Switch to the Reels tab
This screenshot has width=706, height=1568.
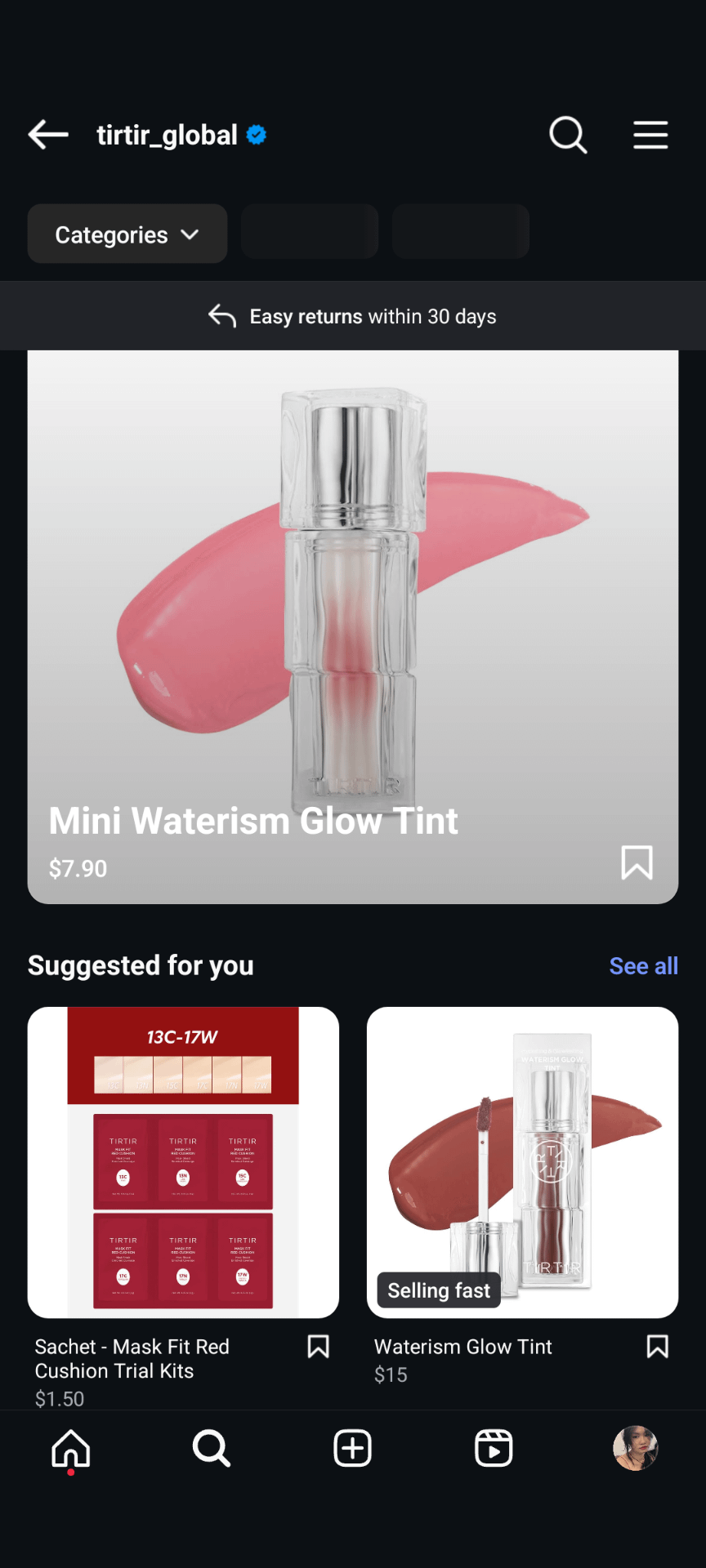(x=494, y=1449)
